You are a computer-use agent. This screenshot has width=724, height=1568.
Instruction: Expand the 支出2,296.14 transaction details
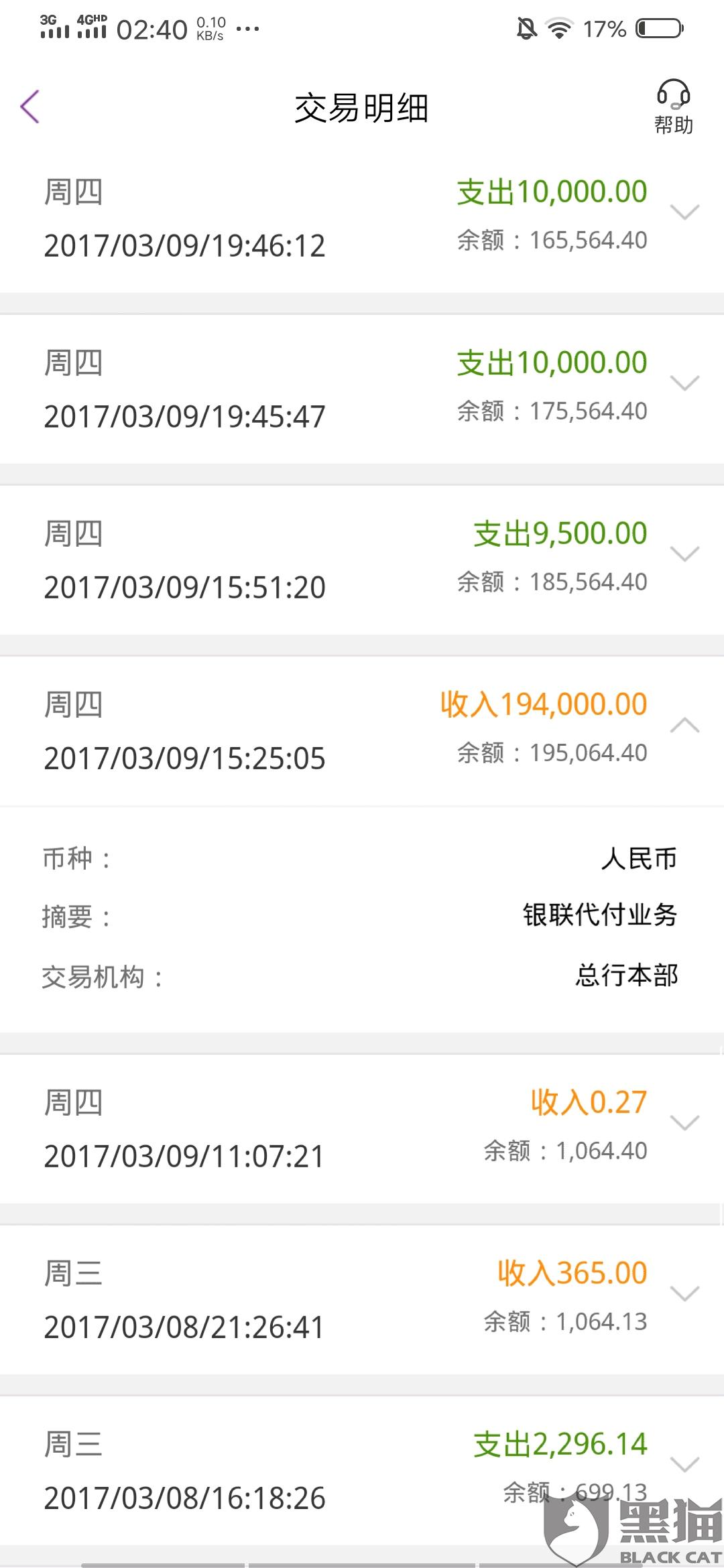tap(684, 1465)
